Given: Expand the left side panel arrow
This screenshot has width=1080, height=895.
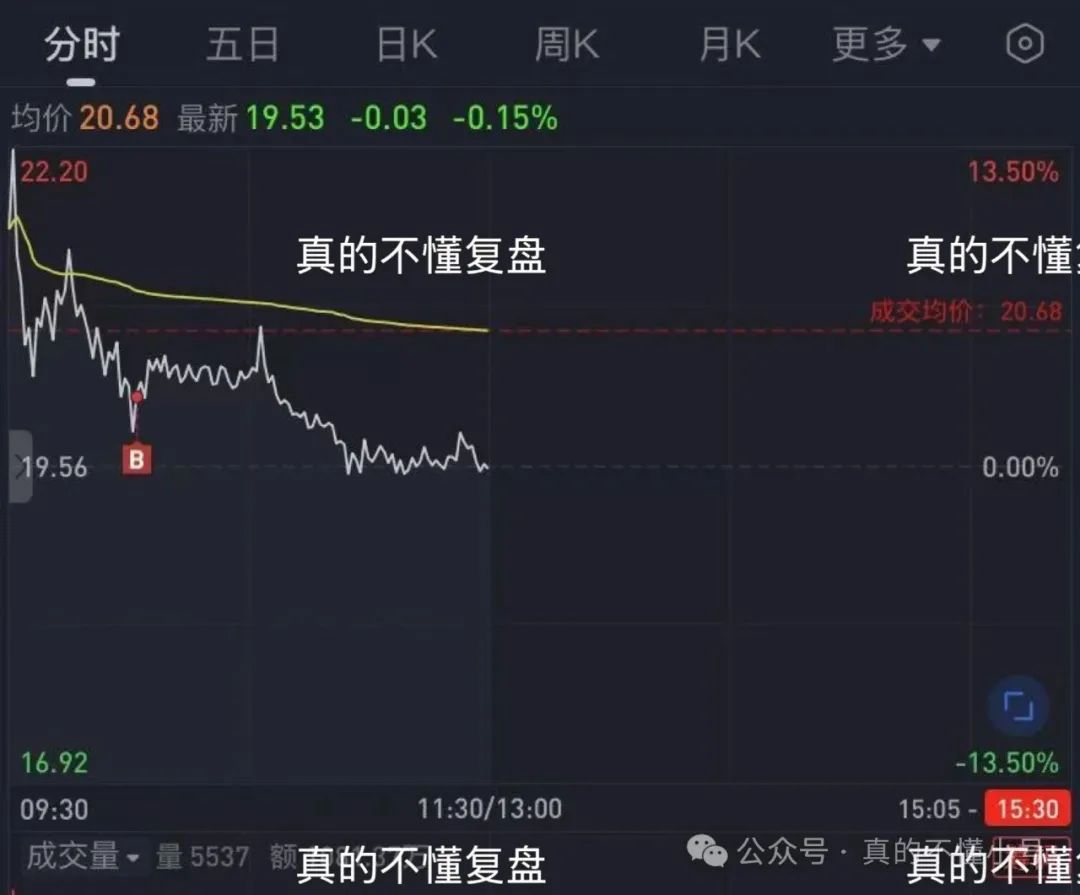Looking at the screenshot, I should [x=21, y=466].
